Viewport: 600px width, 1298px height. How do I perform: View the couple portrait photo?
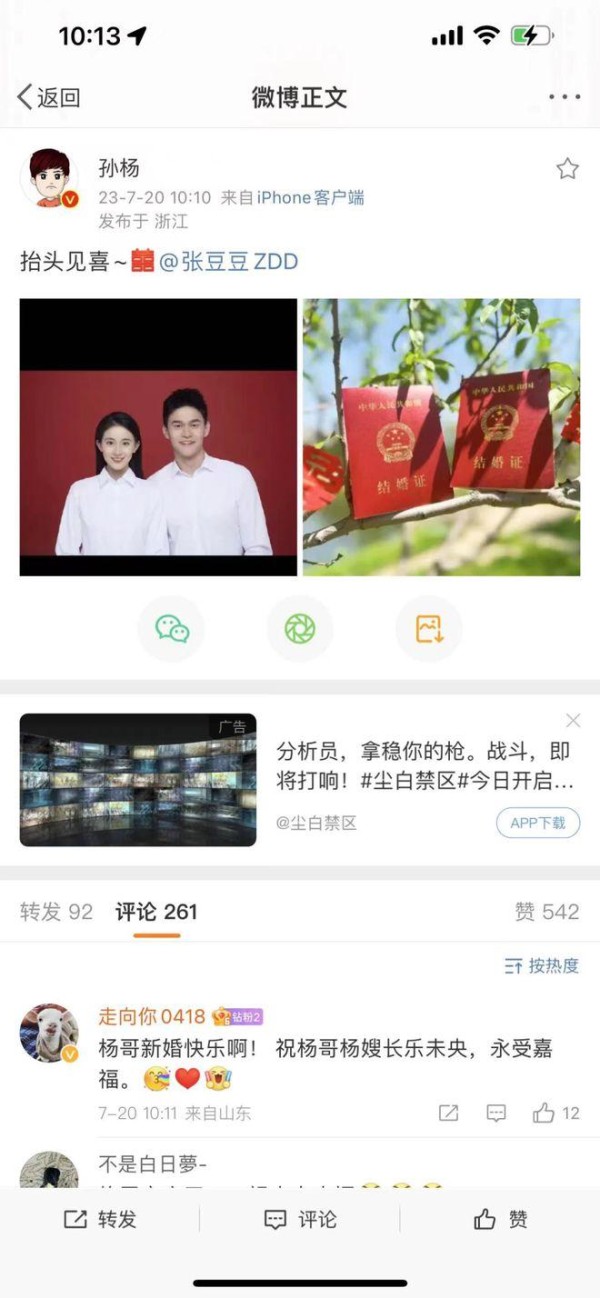tap(158, 437)
